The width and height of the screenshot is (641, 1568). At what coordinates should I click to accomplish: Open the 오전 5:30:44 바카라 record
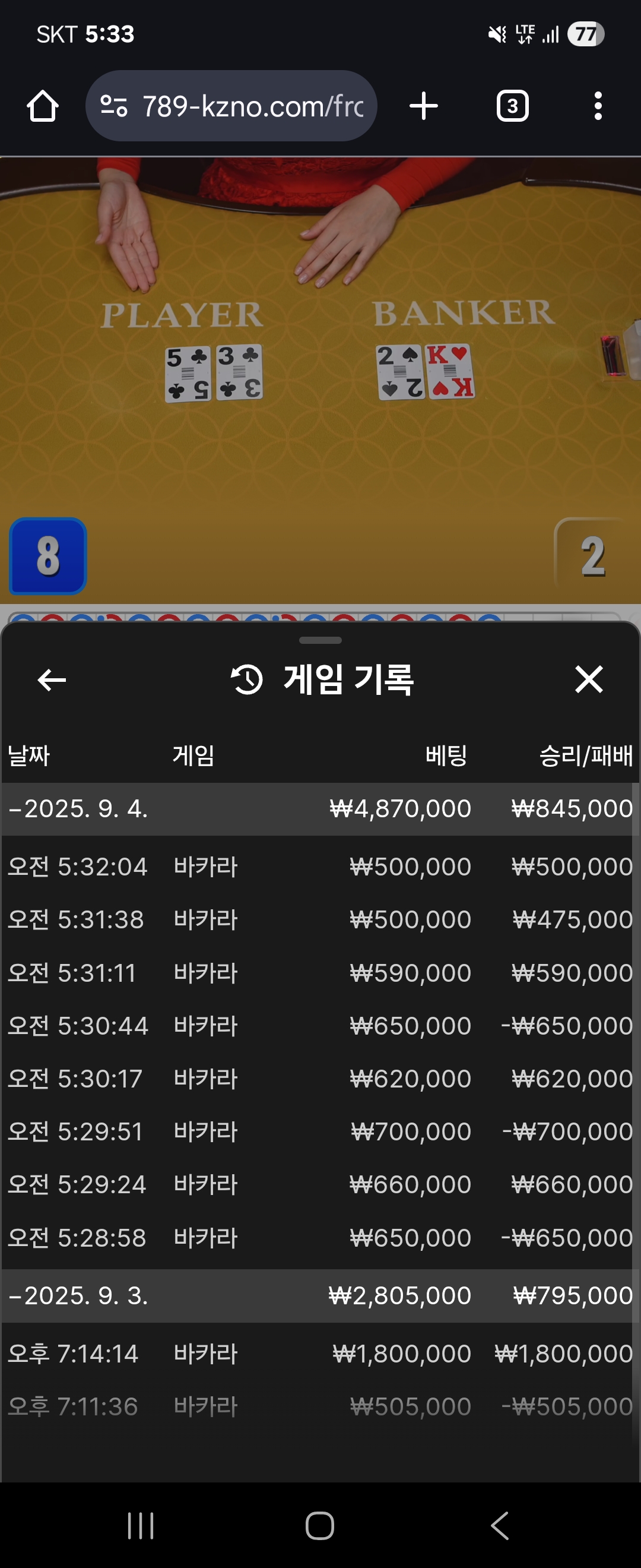(x=320, y=1026)
